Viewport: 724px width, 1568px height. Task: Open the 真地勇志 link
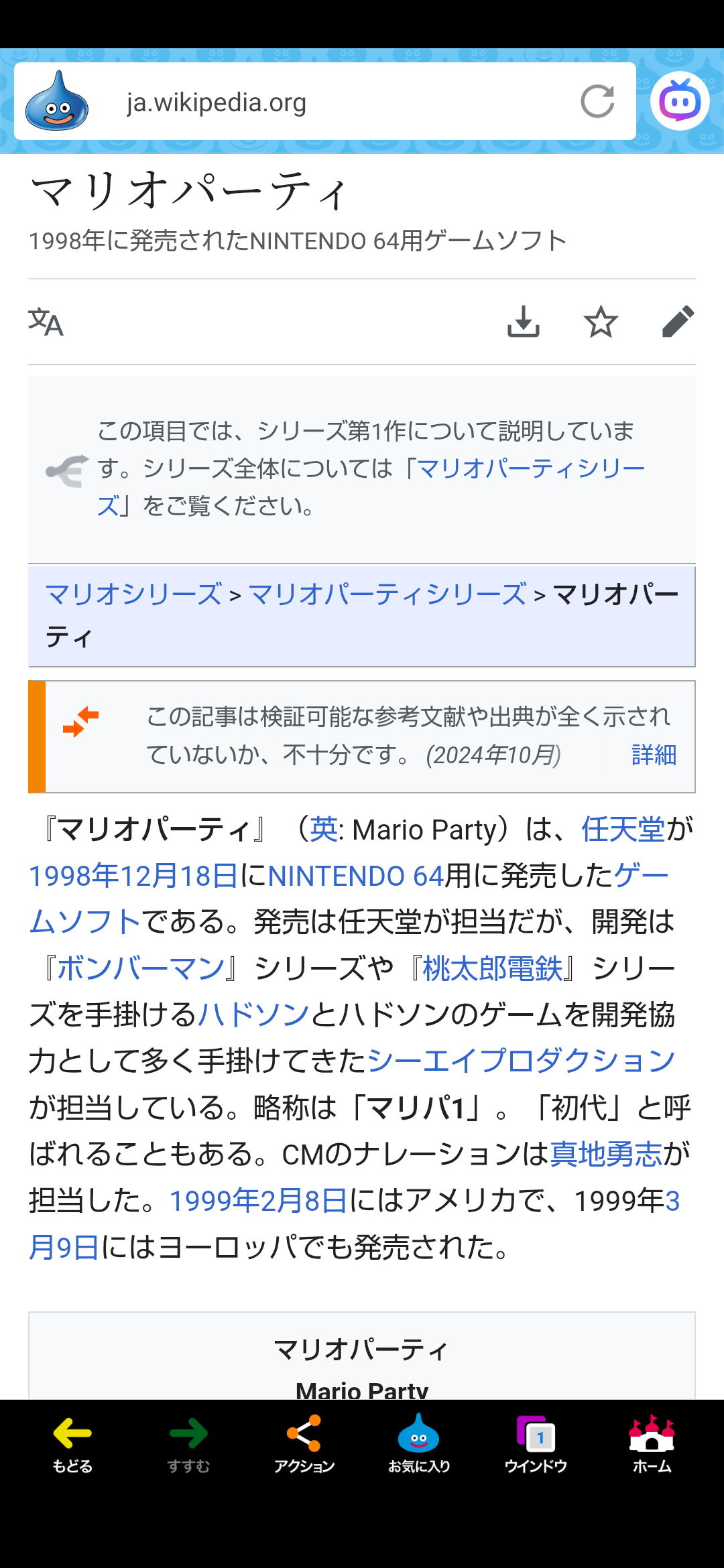coord(605,1154)
